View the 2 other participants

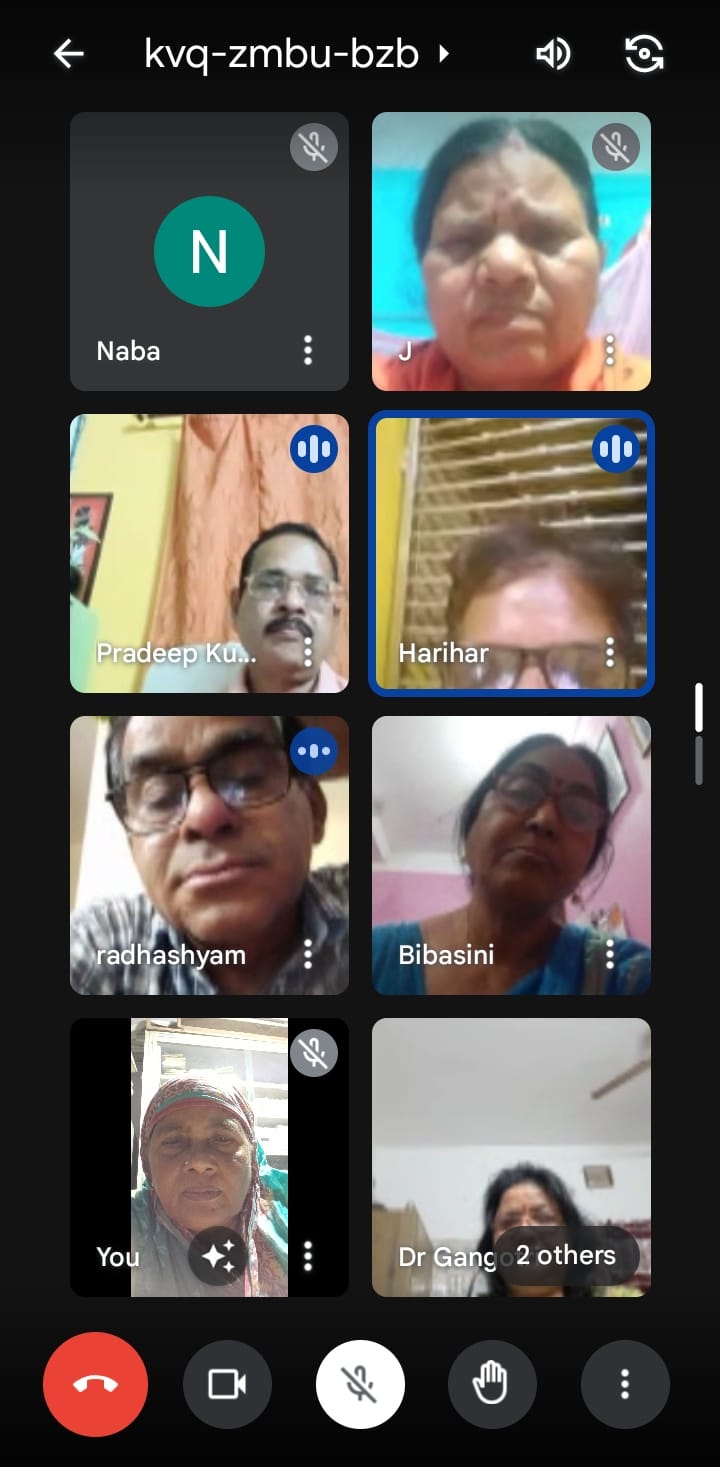(566, 1255)
